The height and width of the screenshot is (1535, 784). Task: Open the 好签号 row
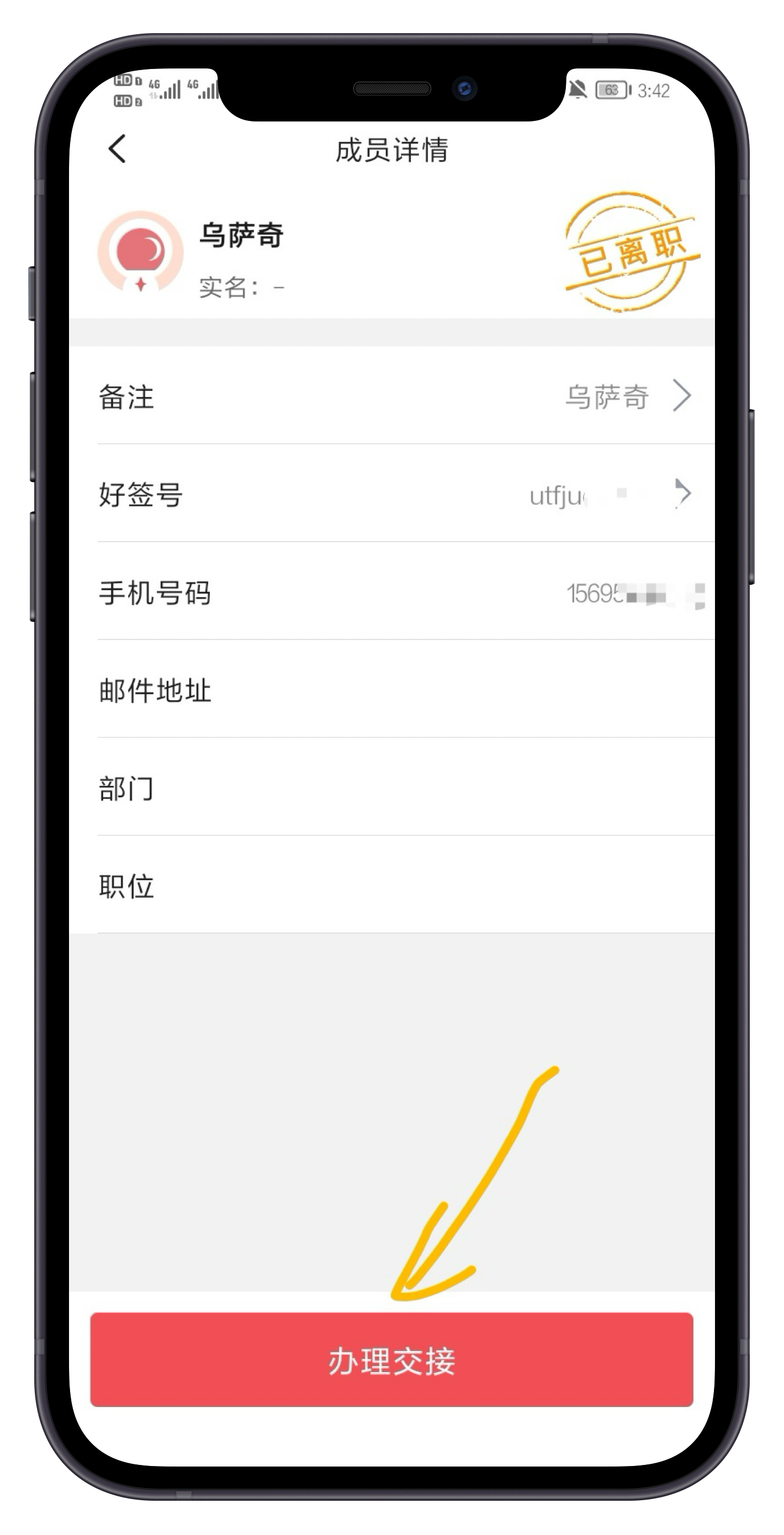(x=393, y=495)
